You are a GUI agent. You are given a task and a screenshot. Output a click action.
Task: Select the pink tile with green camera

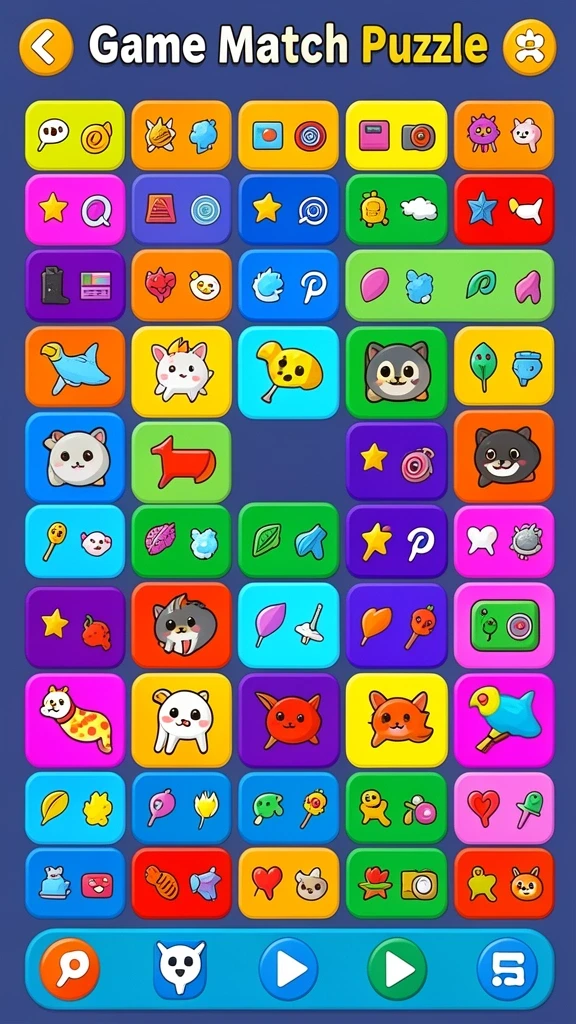pyautogui.click(x=504, y=626)
